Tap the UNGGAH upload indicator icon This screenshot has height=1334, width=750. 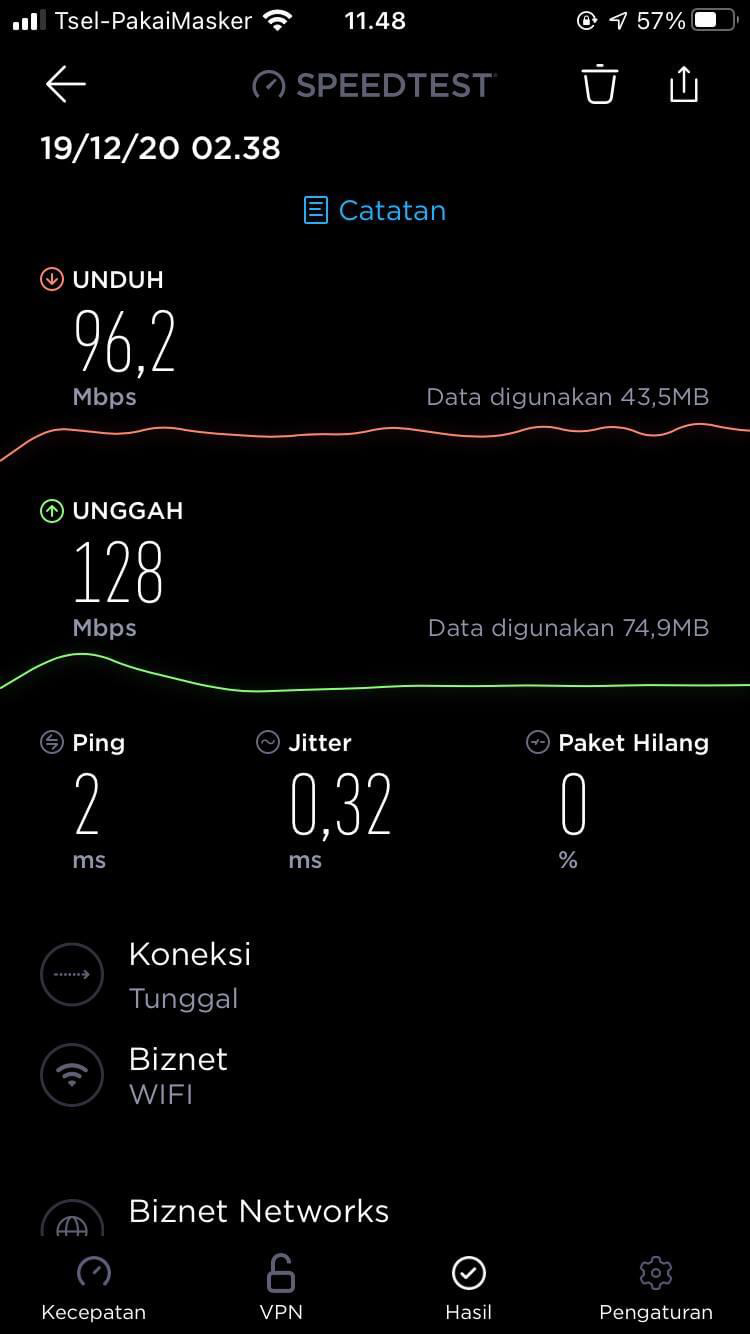click(x=50, y=511)
